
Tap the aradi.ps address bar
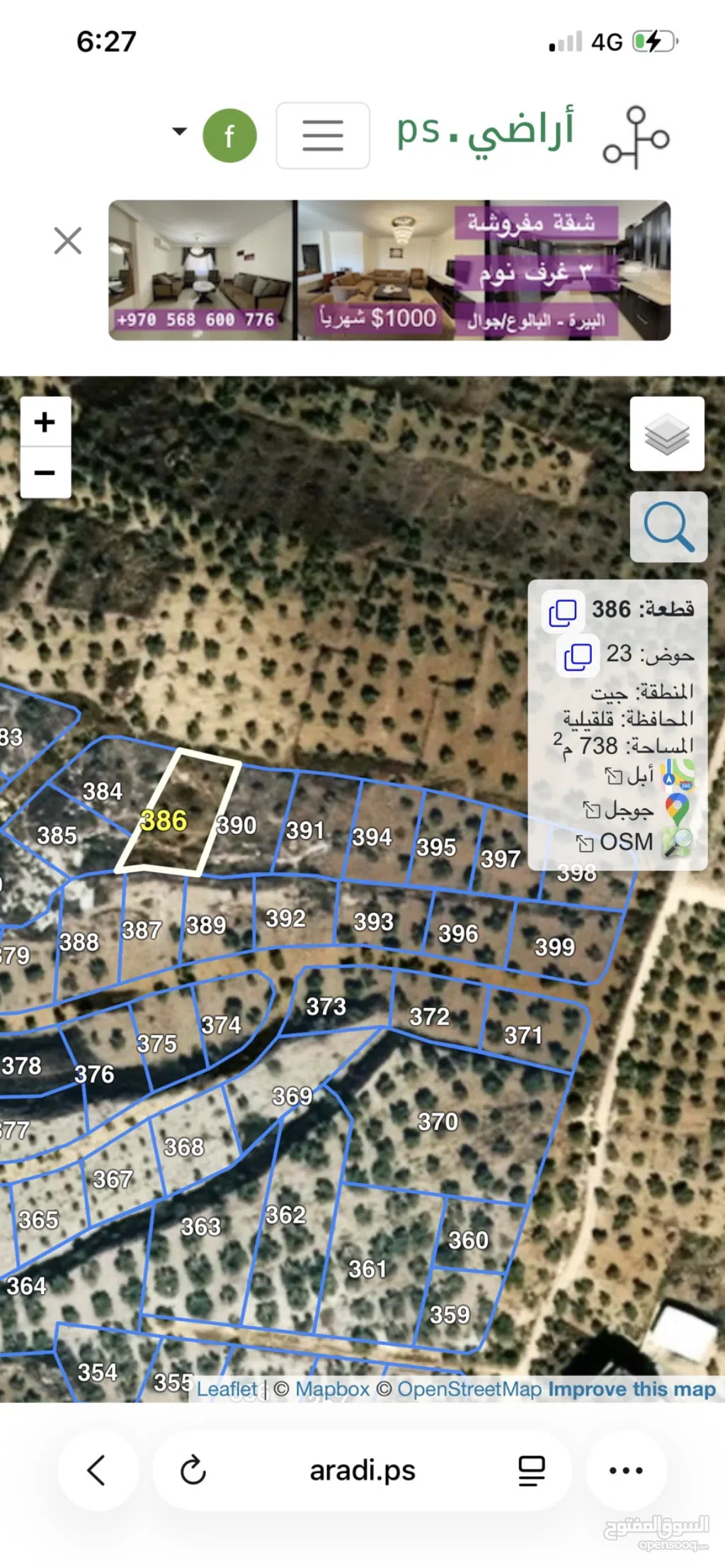362,1470
